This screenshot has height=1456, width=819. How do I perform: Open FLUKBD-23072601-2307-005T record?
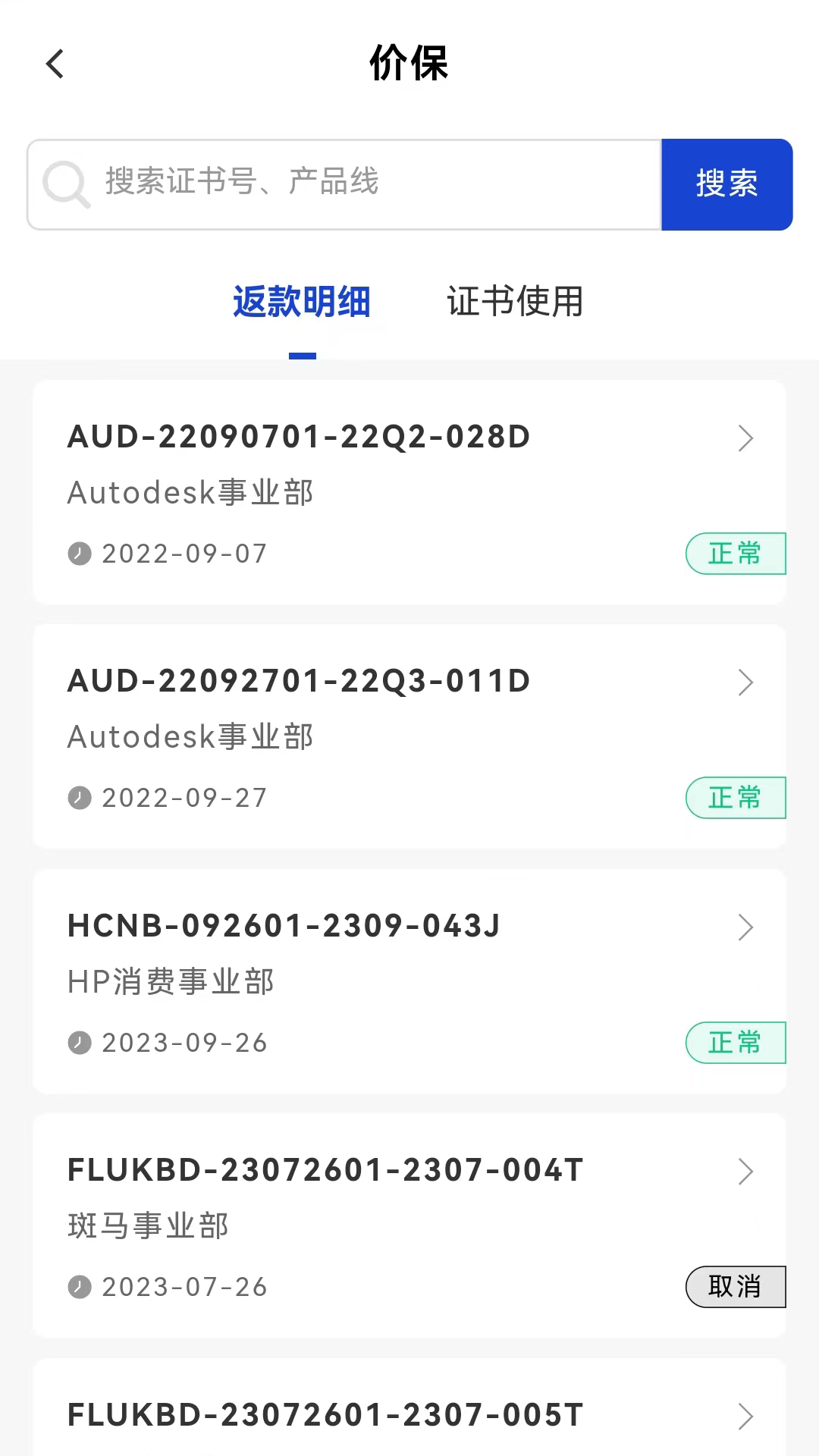[324, 1413]
